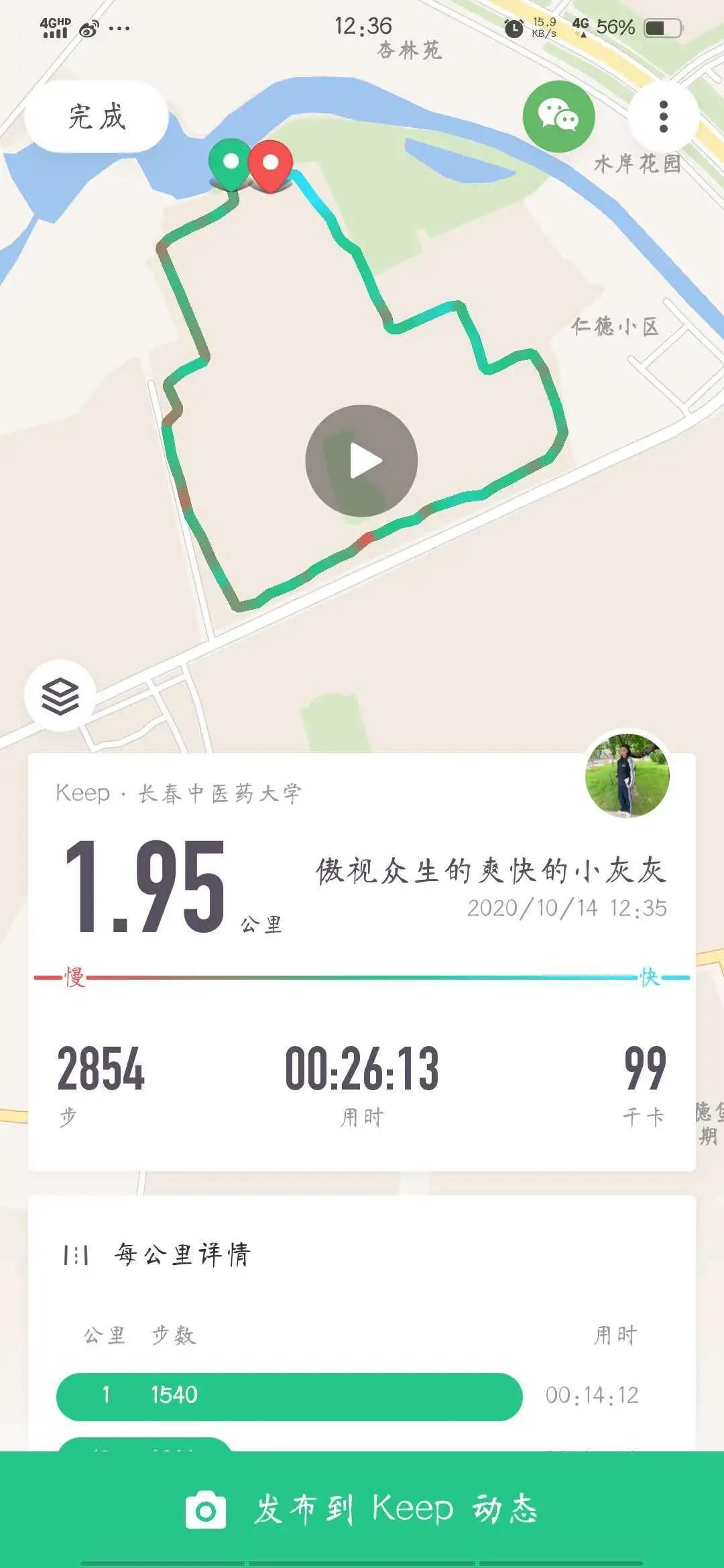Open the map layers switcher

tap(60, 696)
